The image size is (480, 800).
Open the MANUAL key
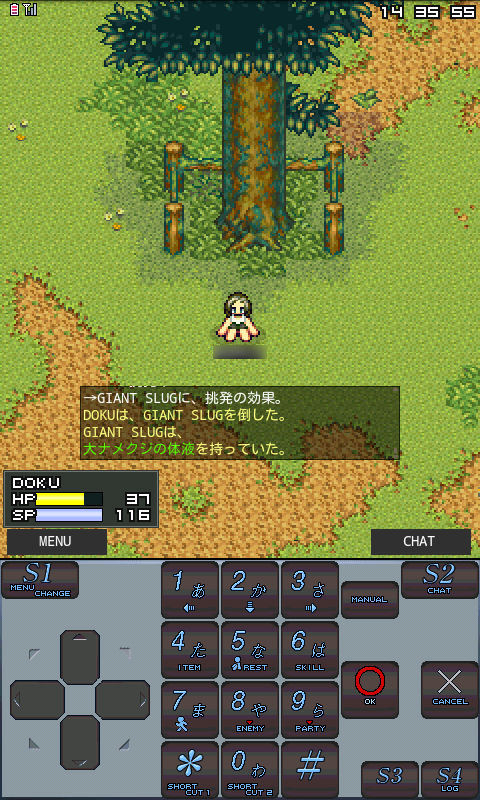coord(369,599)
